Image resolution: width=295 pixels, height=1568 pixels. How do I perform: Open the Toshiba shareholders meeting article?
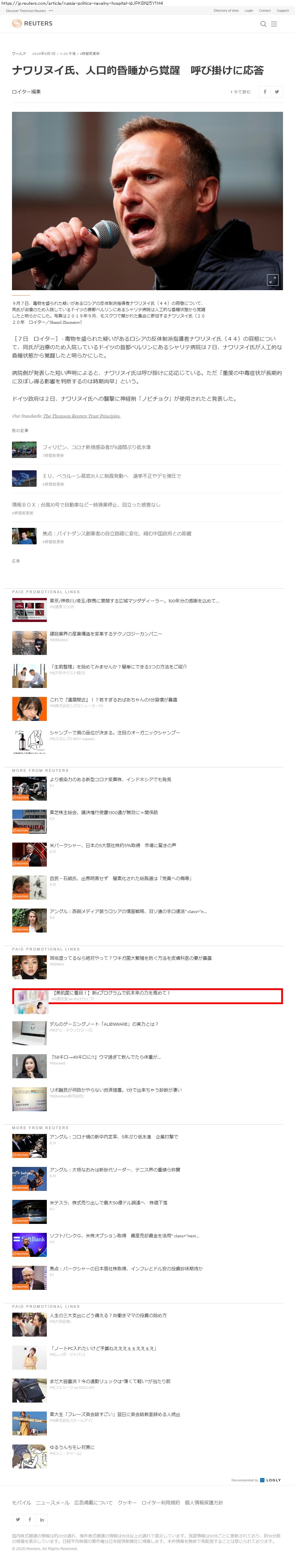click(x=104, y=813)
